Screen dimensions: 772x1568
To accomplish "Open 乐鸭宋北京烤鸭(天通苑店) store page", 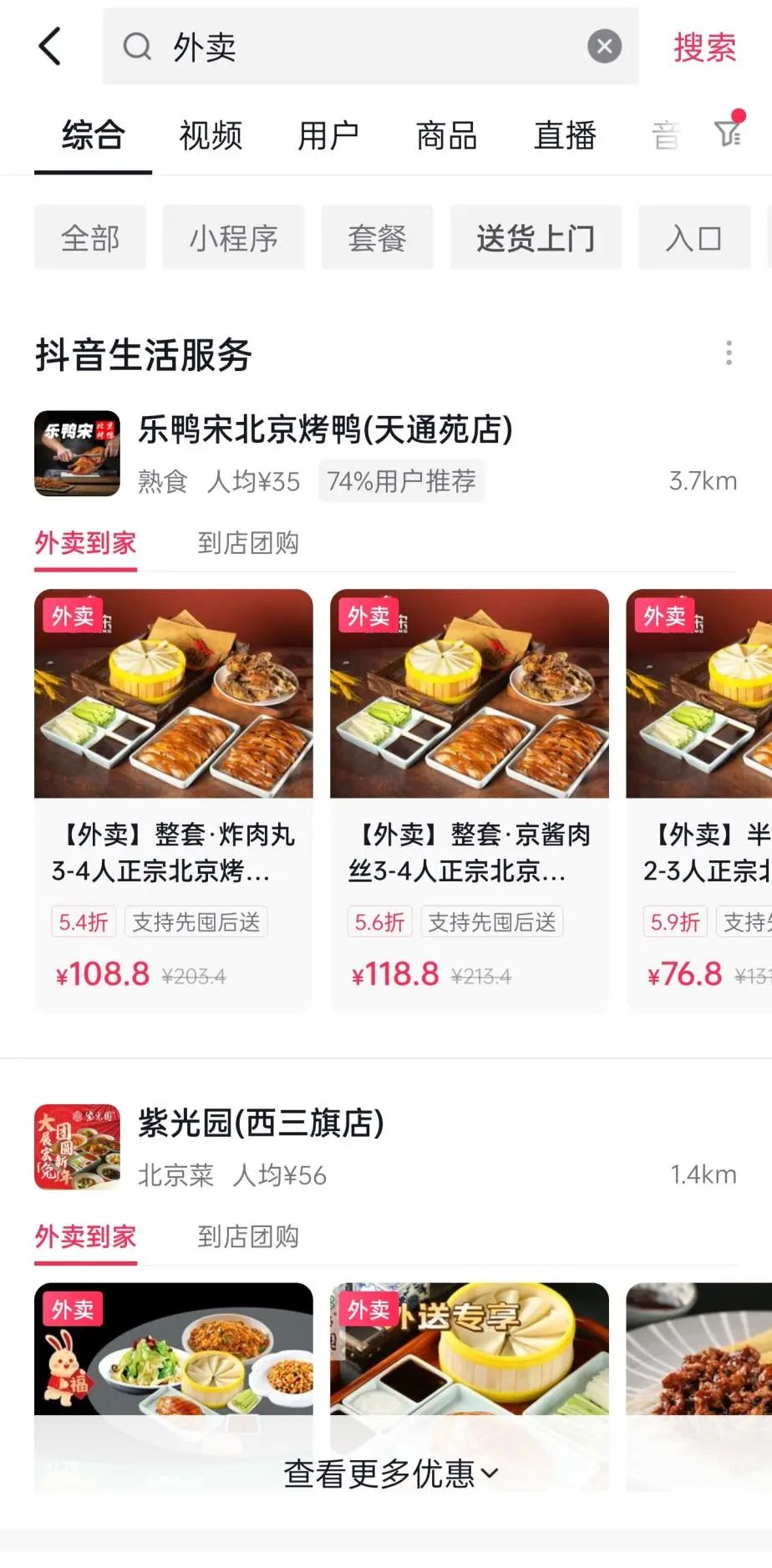I will pos(325,429).
